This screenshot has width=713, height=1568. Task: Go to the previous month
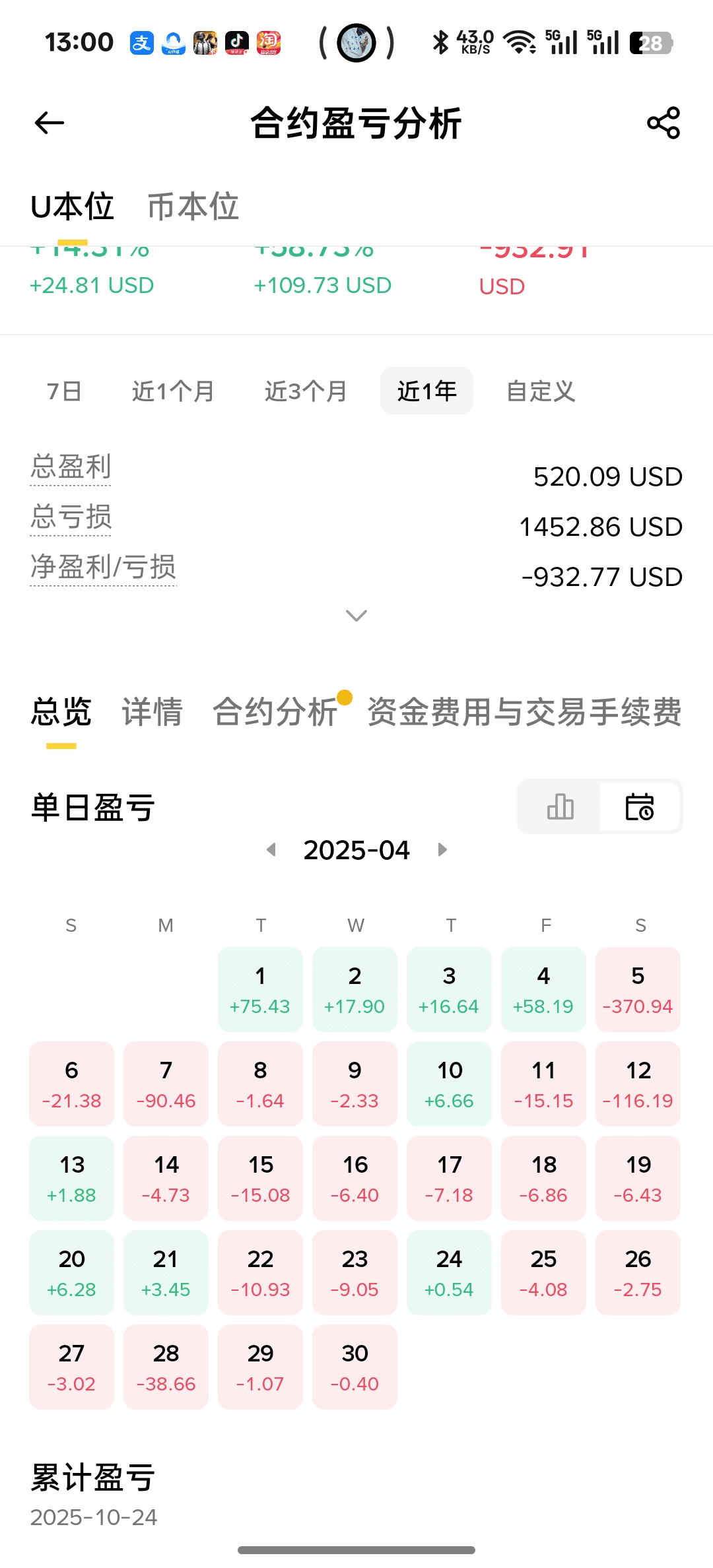(271, 850)
